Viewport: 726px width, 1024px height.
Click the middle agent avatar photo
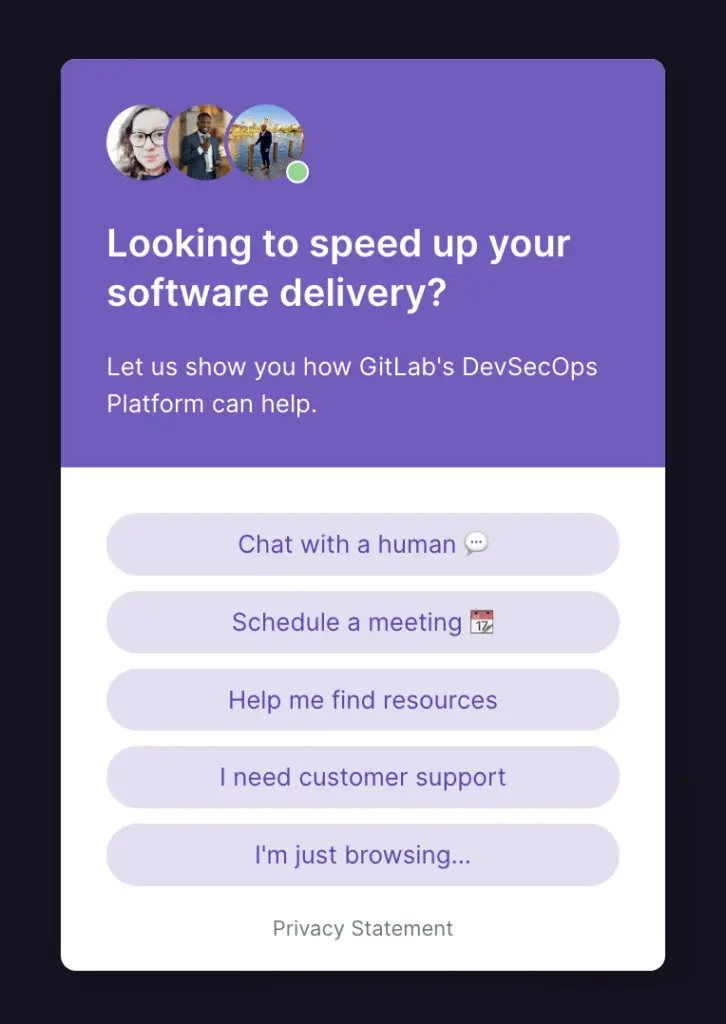(205, 142)
